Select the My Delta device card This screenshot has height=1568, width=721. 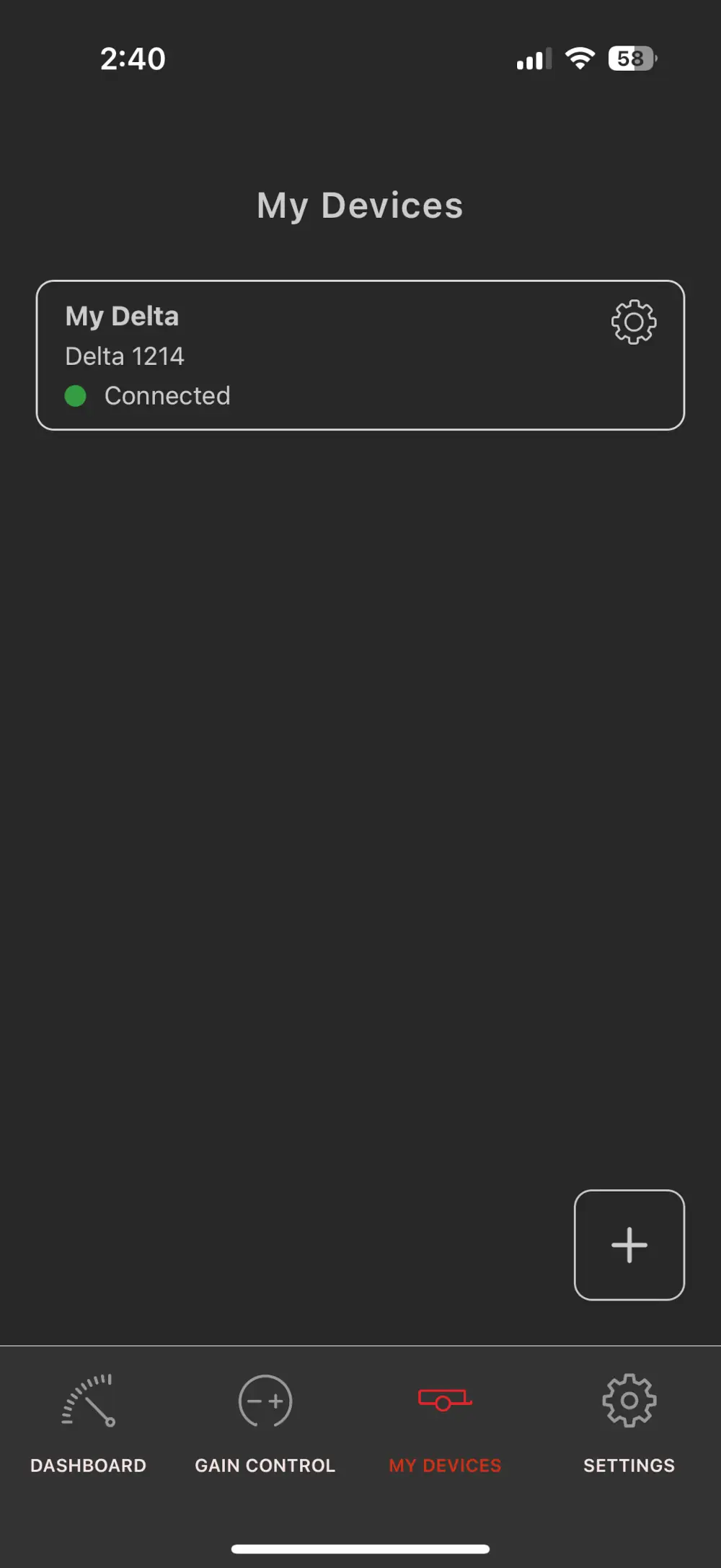(x=360, y=355)
